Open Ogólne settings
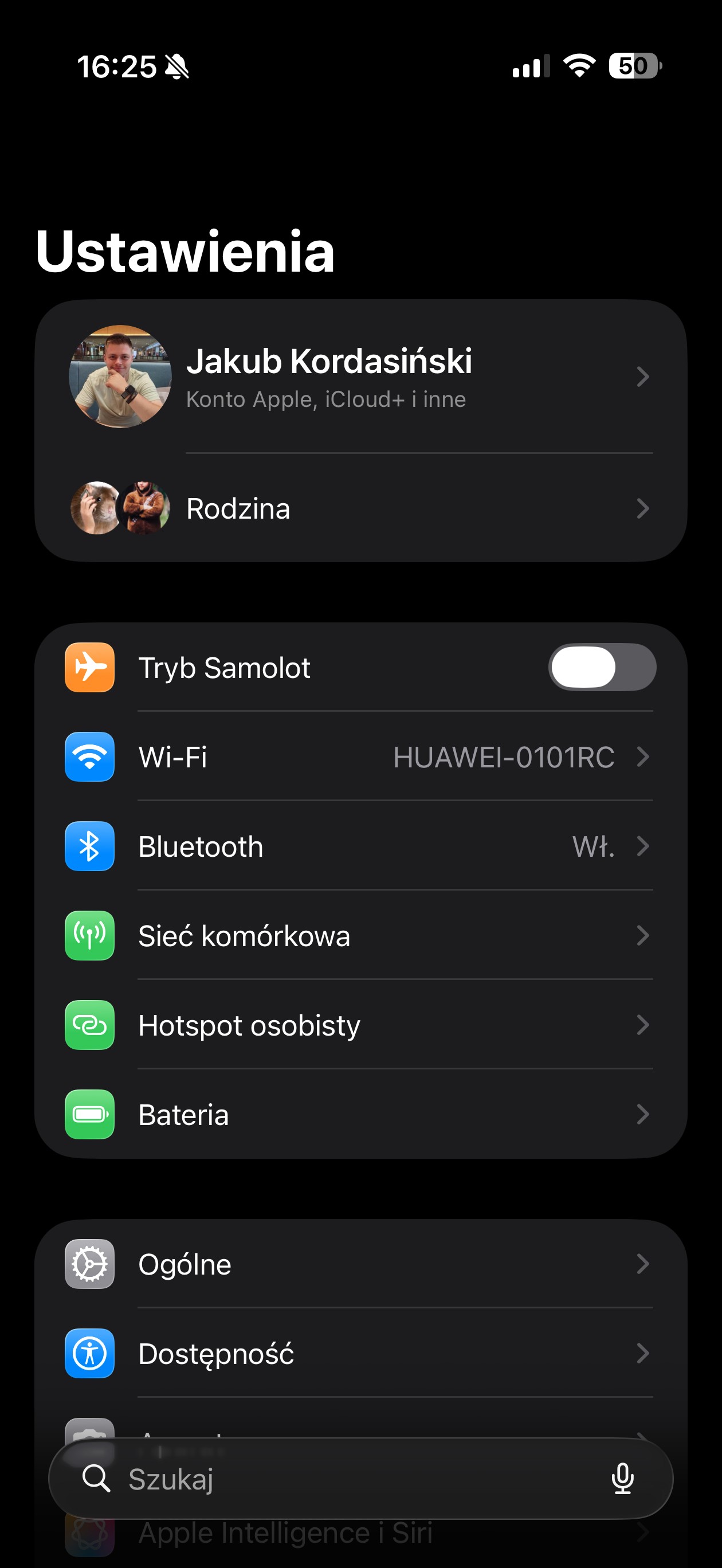 (x=359, y=1264)
